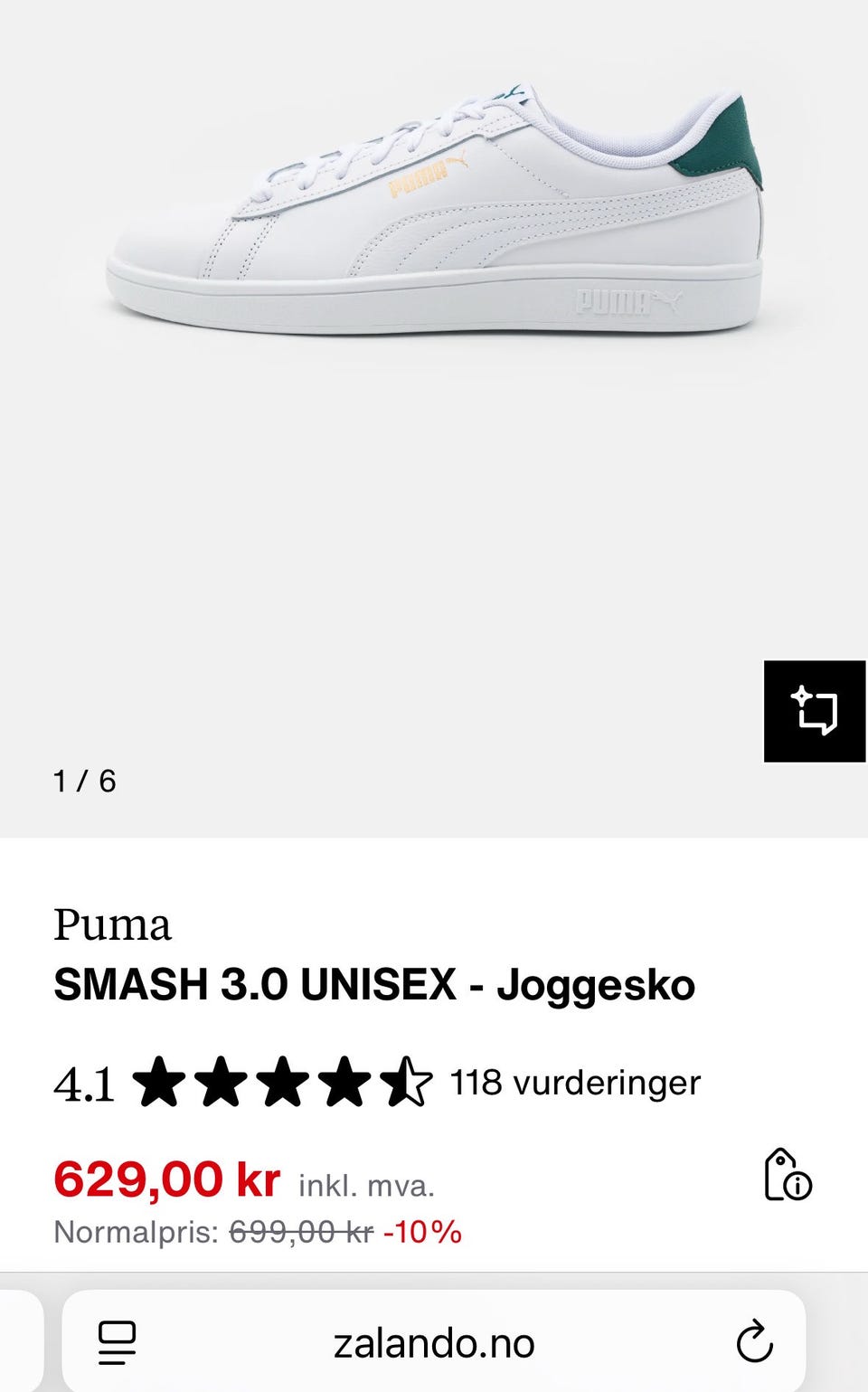View the 118 vurderinger reviews
This screenshot has width=868, height=1392.
coord(575,1082)
